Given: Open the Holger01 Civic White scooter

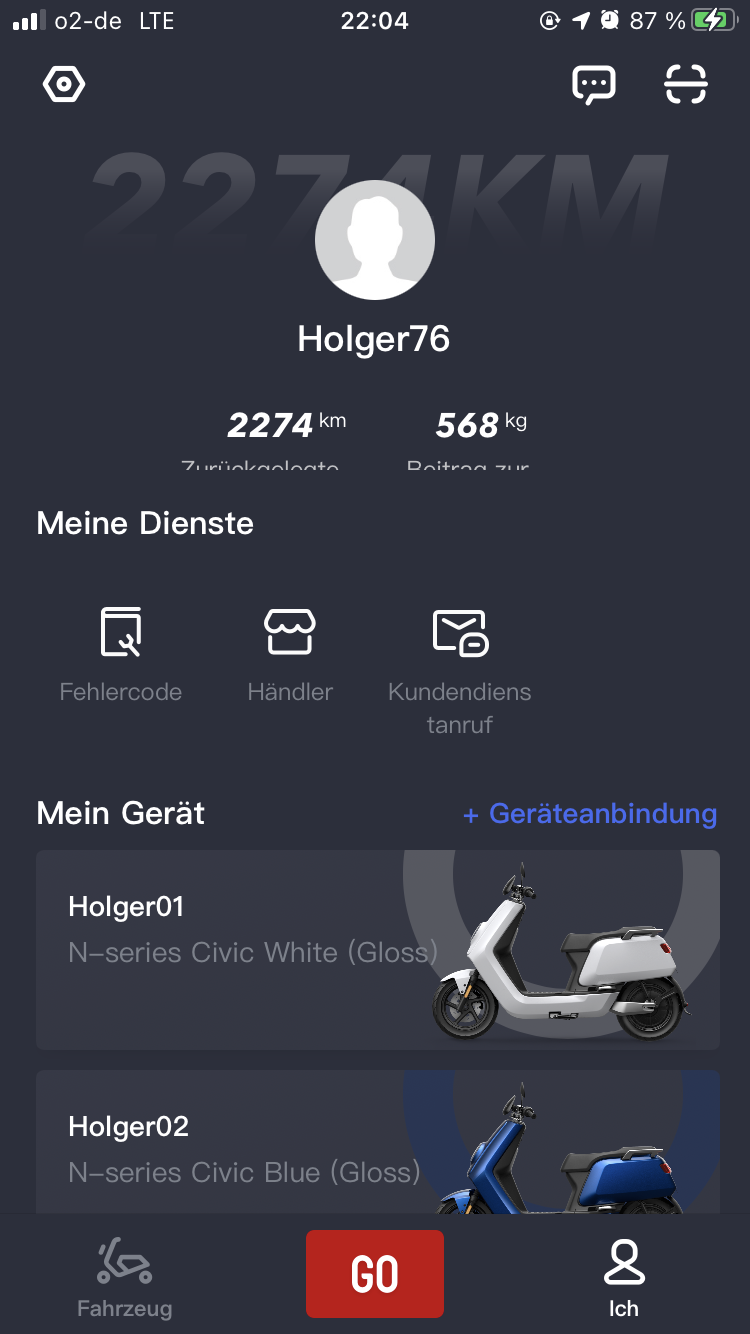Looking at the screenshot, I should (x=377, y=949).
